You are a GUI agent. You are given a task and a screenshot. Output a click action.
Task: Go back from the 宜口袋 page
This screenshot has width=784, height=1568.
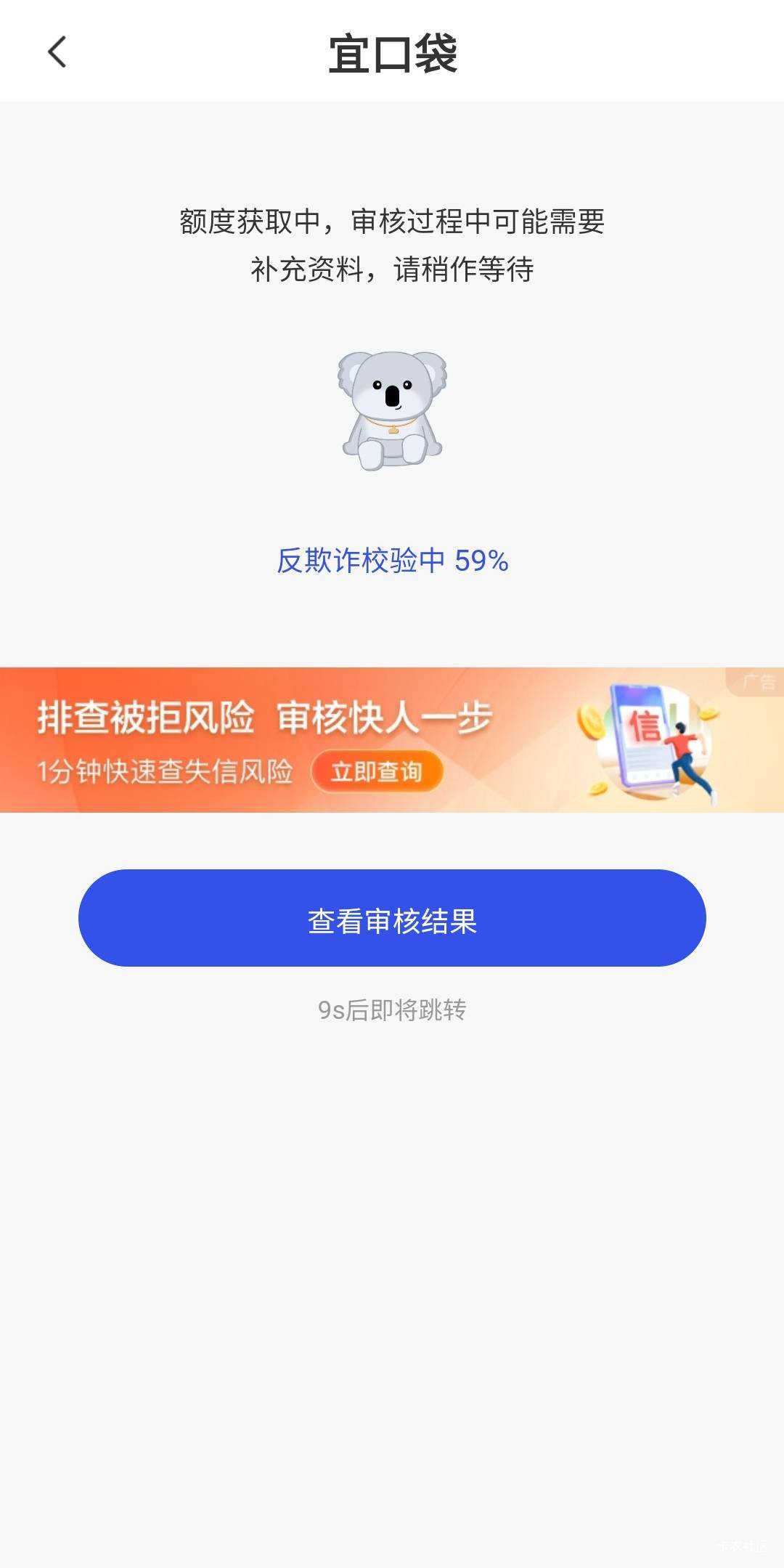57,52
